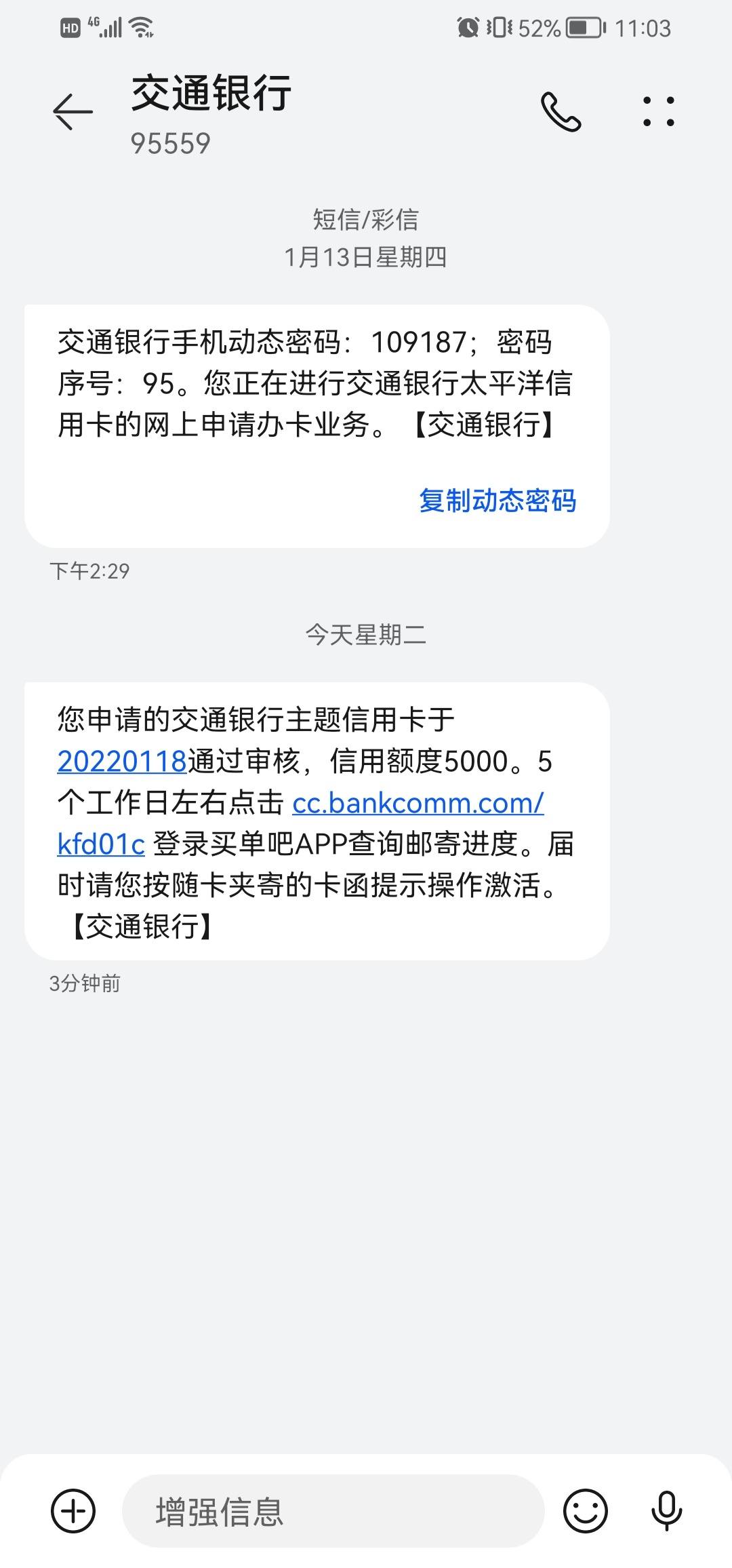Focus the 增强信息 message input field
Viewport: 732px width, 1568px height.
coord(333,1510)
